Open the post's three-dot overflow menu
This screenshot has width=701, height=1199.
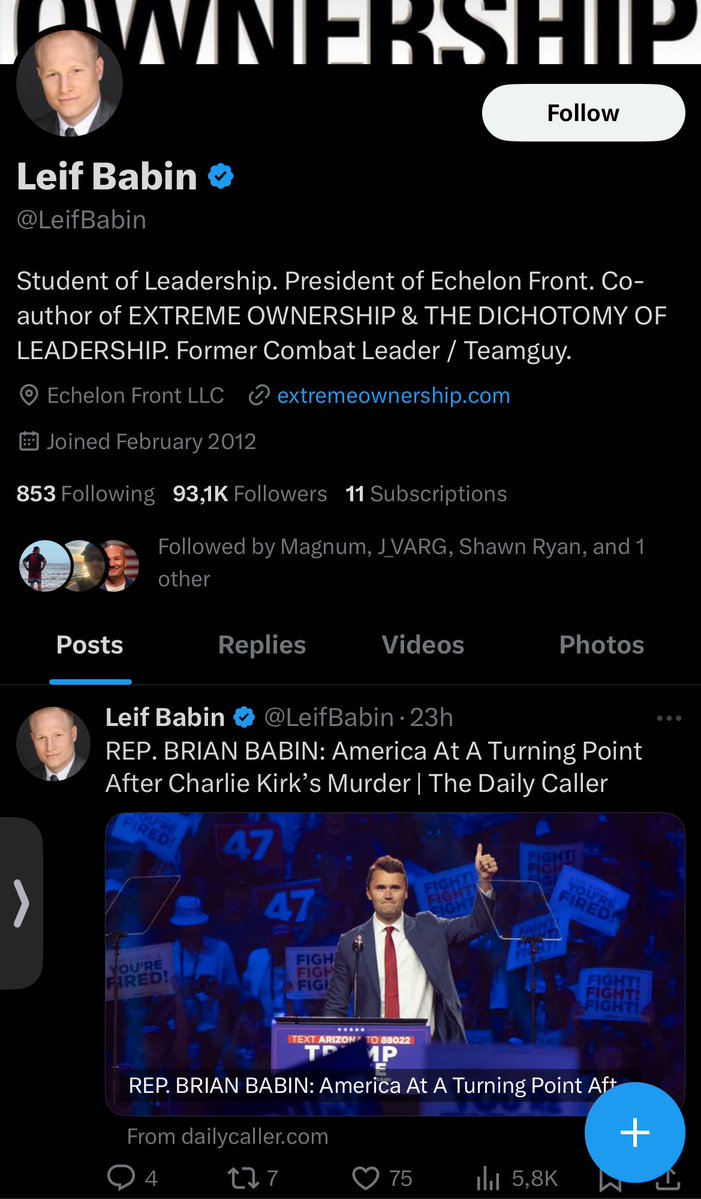[x=668, y=718]
